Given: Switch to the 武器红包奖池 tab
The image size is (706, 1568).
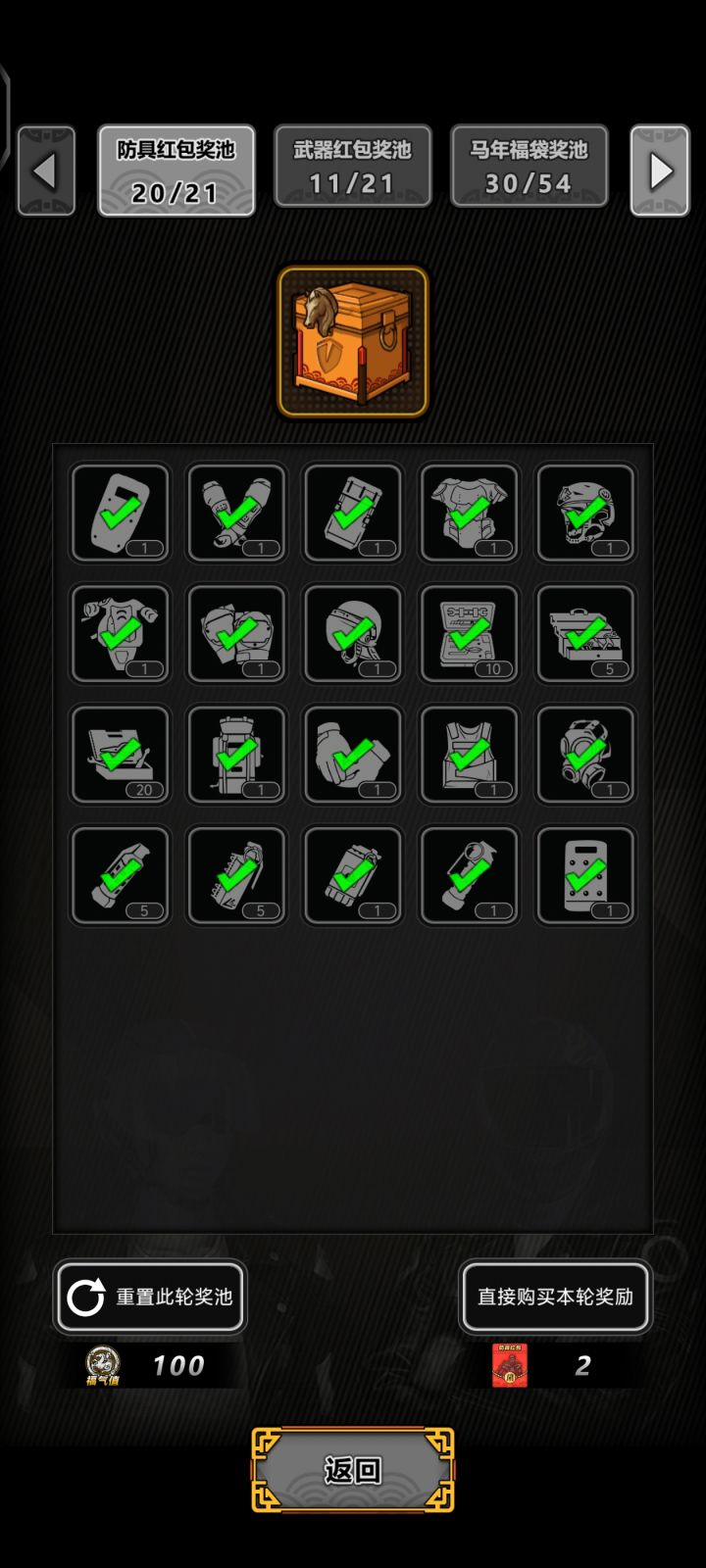Looking at the screenshot, I should [353, 167].
